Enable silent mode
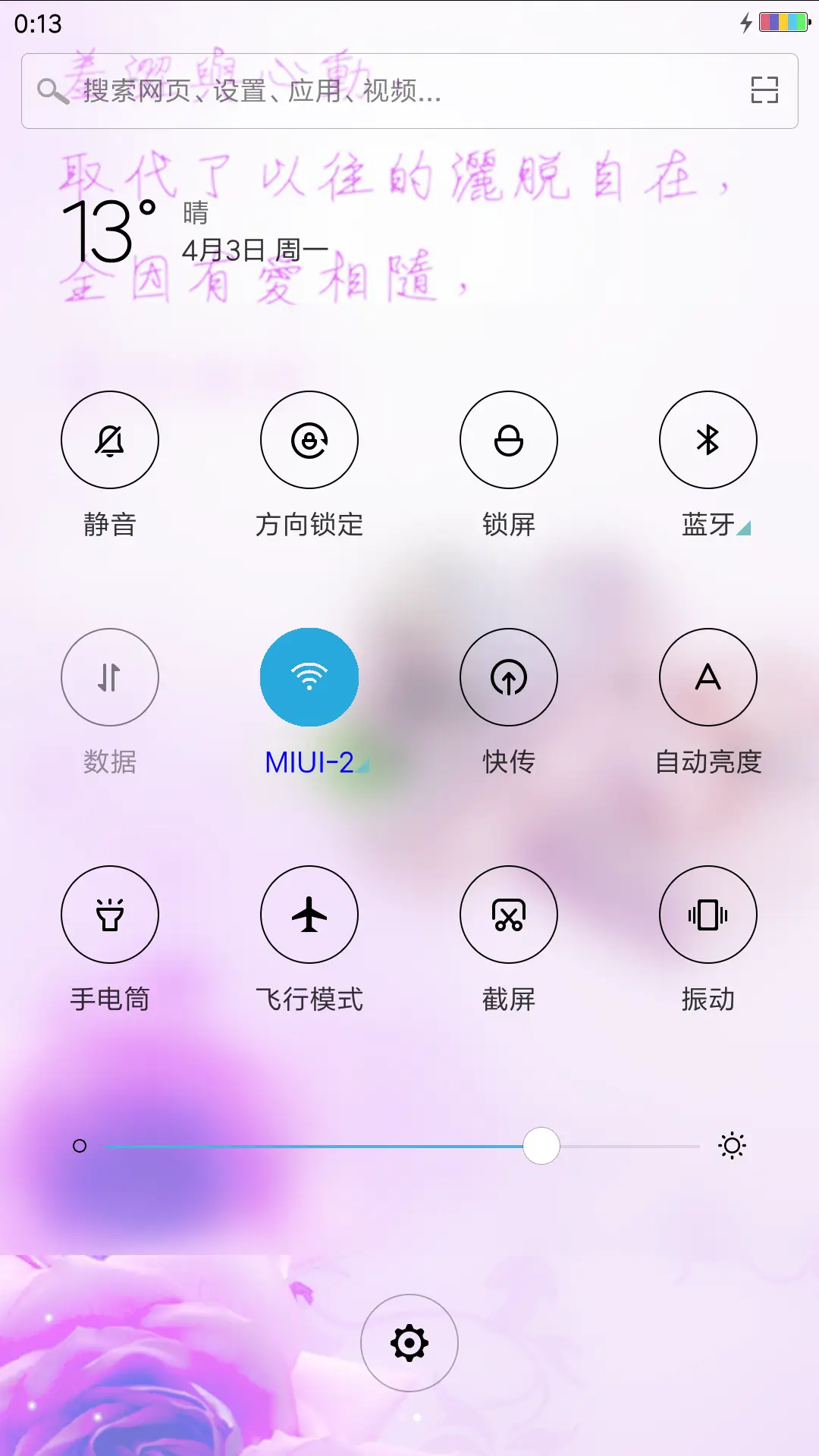 coord(109,440)
